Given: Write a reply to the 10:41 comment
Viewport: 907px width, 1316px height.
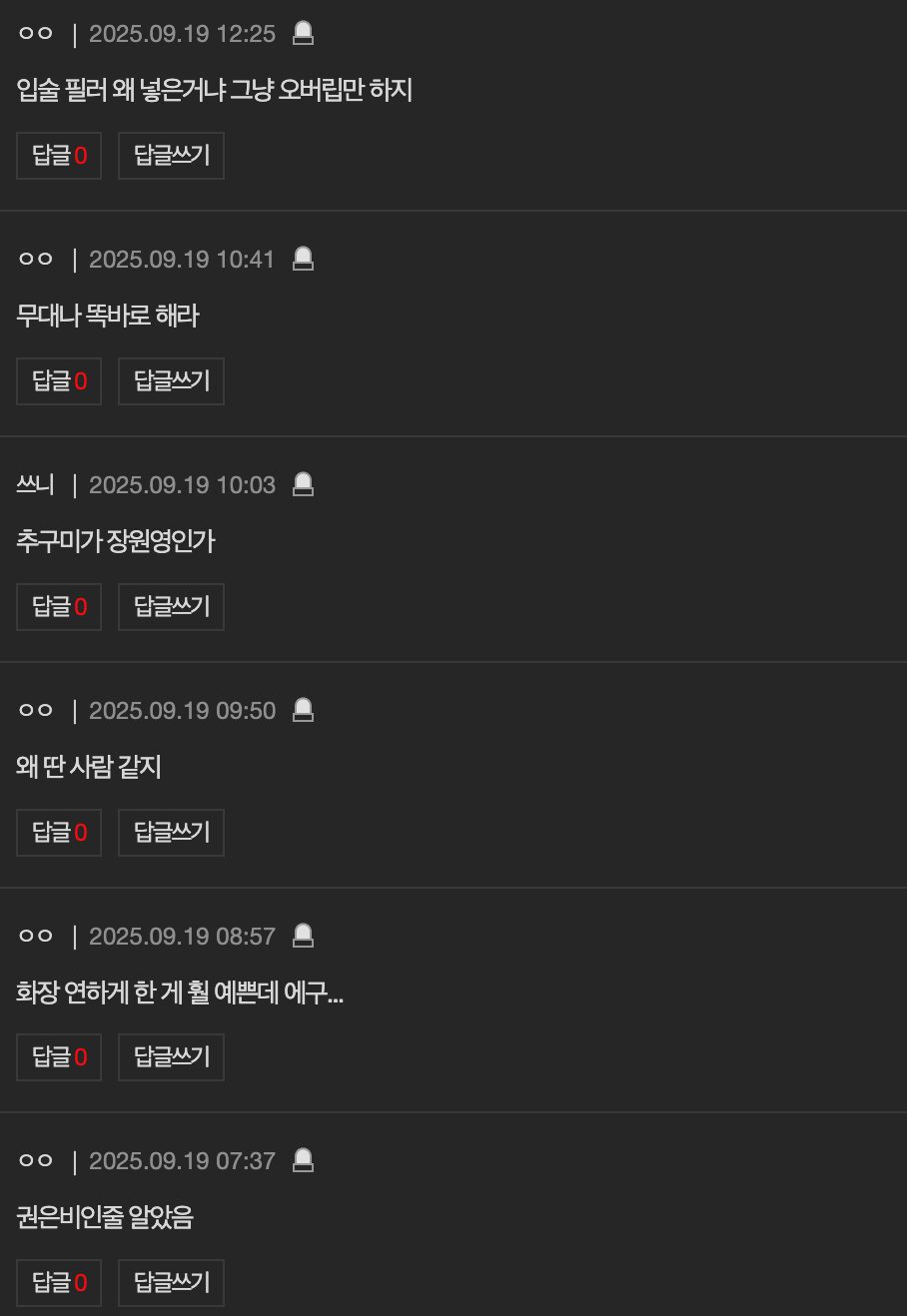Looking at the screenshot, I should click(x=171, y=381).
